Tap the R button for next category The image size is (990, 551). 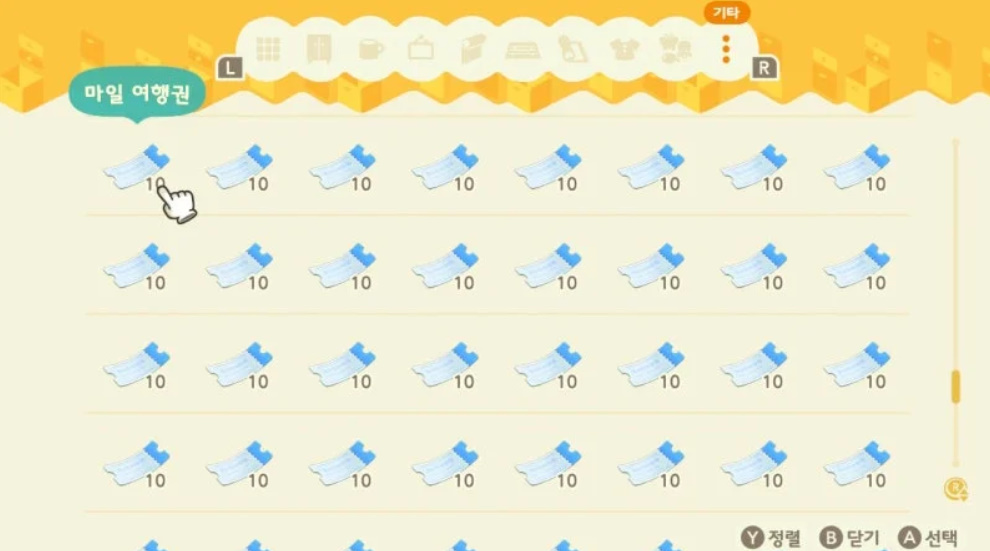coord(765,68)
